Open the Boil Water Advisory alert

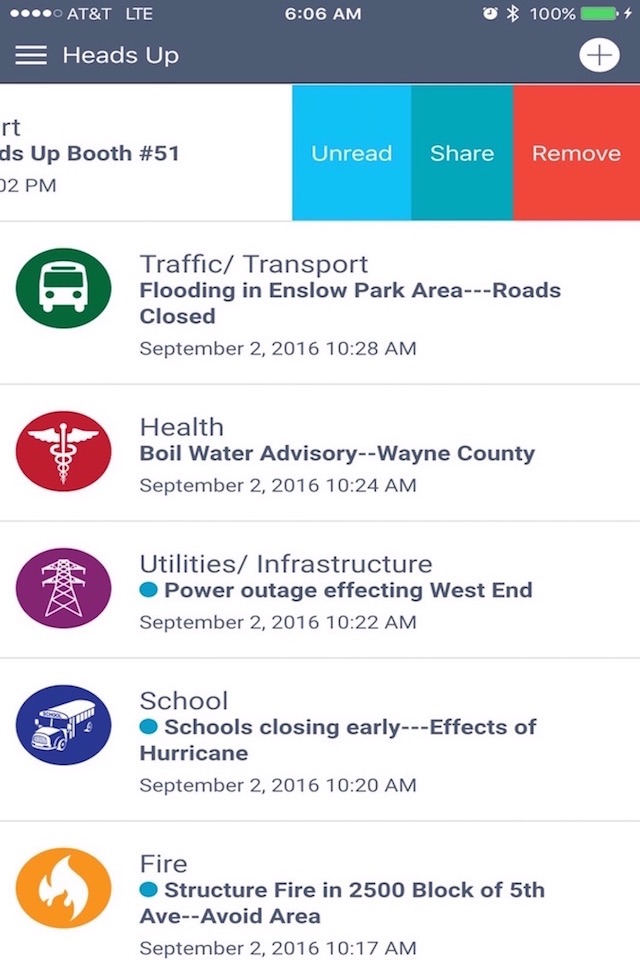tap(337, 453)
